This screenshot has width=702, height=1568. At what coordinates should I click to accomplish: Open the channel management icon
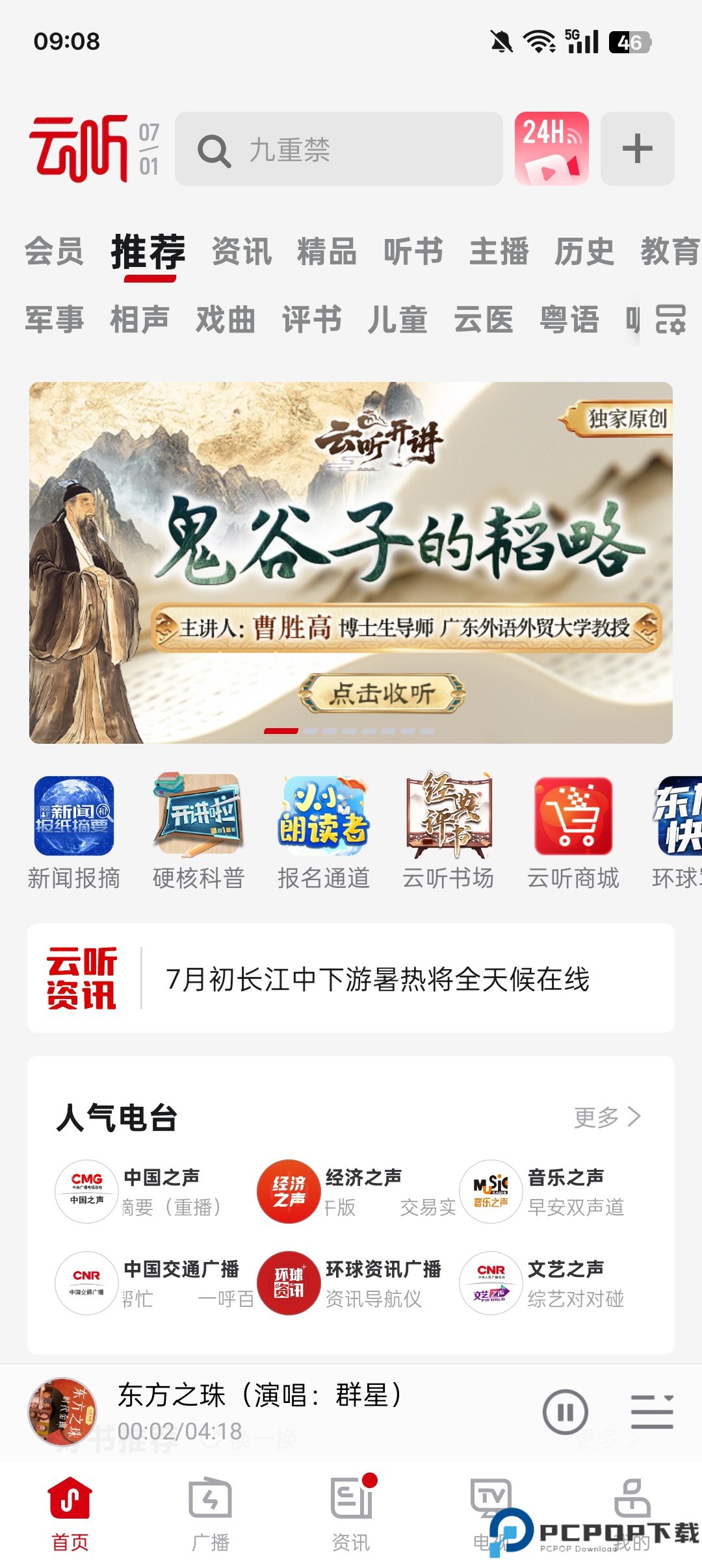670,320
